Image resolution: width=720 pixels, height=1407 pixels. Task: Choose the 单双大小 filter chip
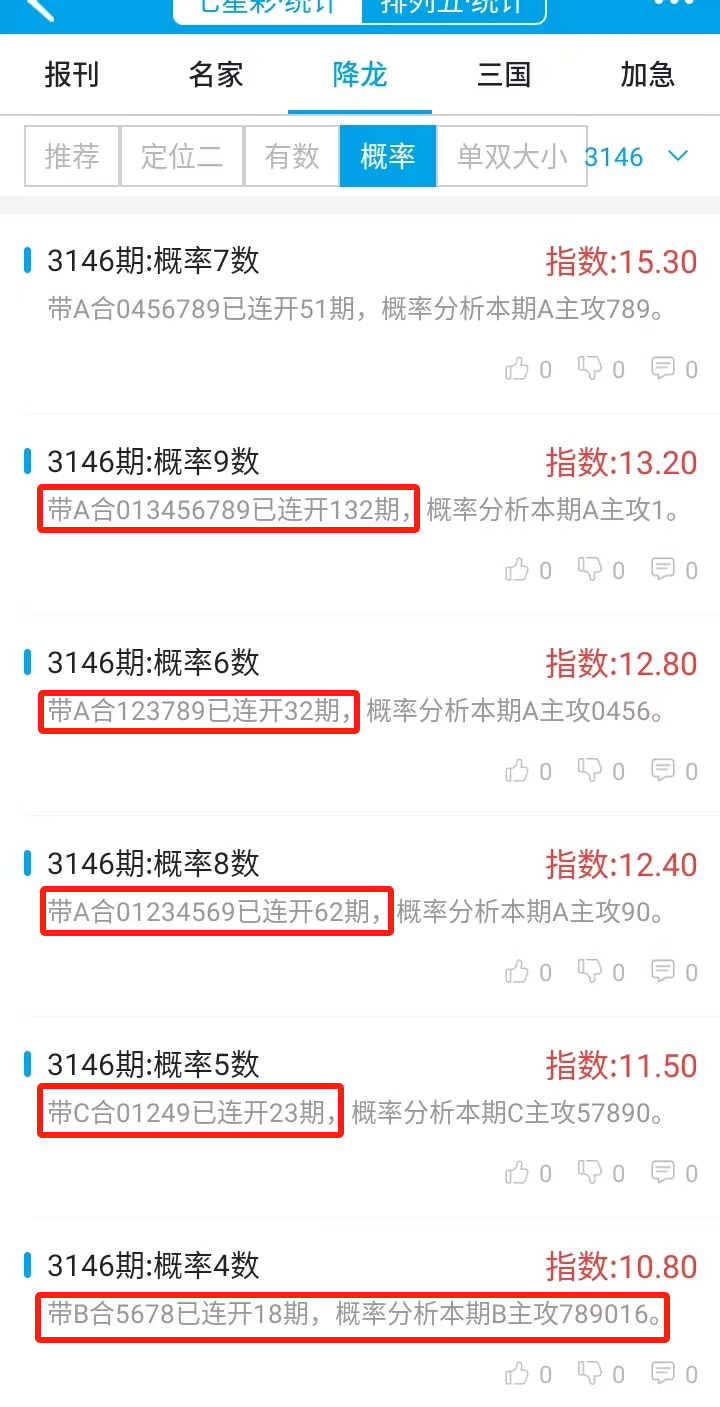[x=511, y=156]
